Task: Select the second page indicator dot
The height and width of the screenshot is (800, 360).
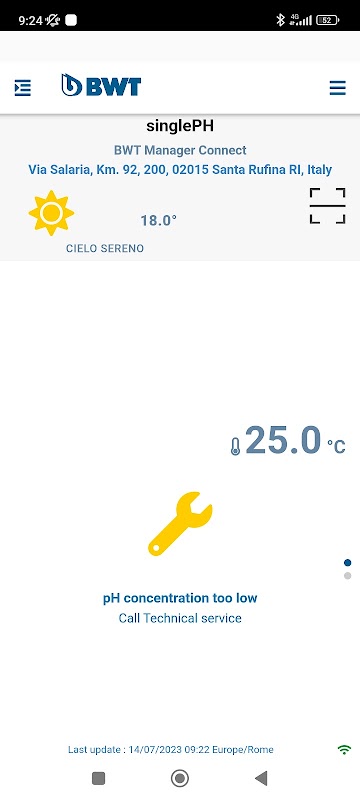Action: tap(348, 576)
